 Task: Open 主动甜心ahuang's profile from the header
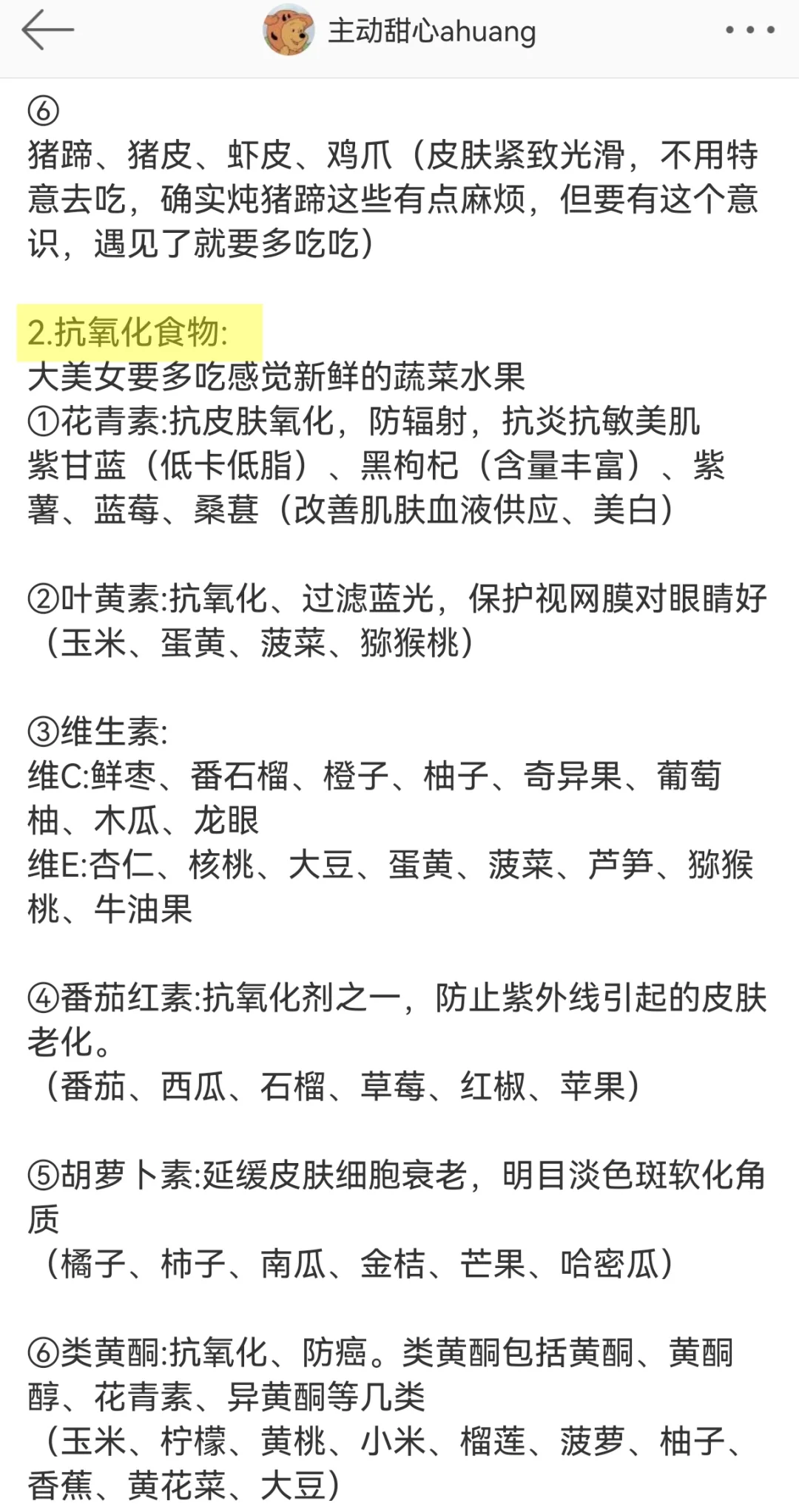(399, 31)
